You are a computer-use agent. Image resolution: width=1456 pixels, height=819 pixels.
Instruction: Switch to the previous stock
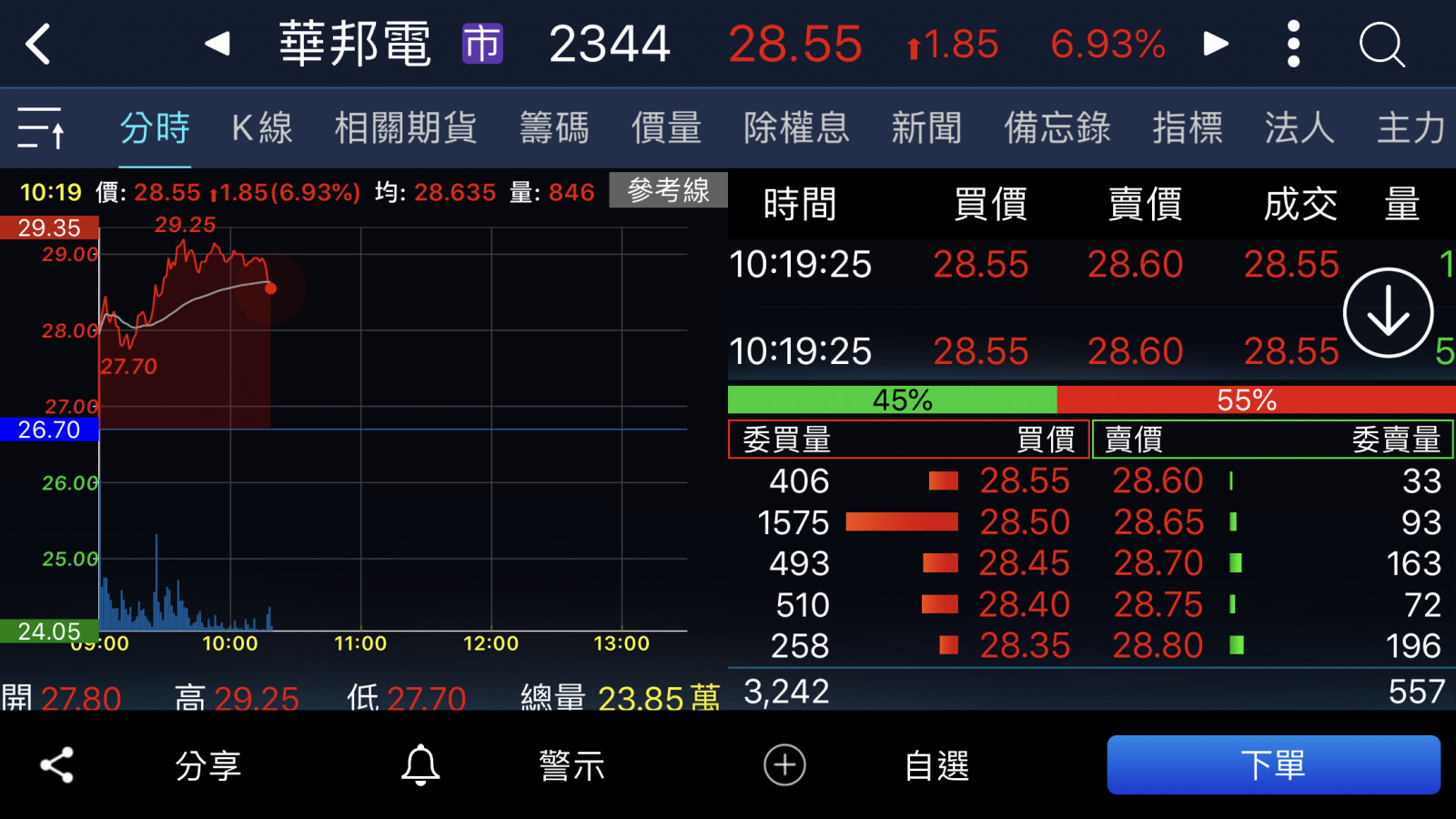point(217,44)
